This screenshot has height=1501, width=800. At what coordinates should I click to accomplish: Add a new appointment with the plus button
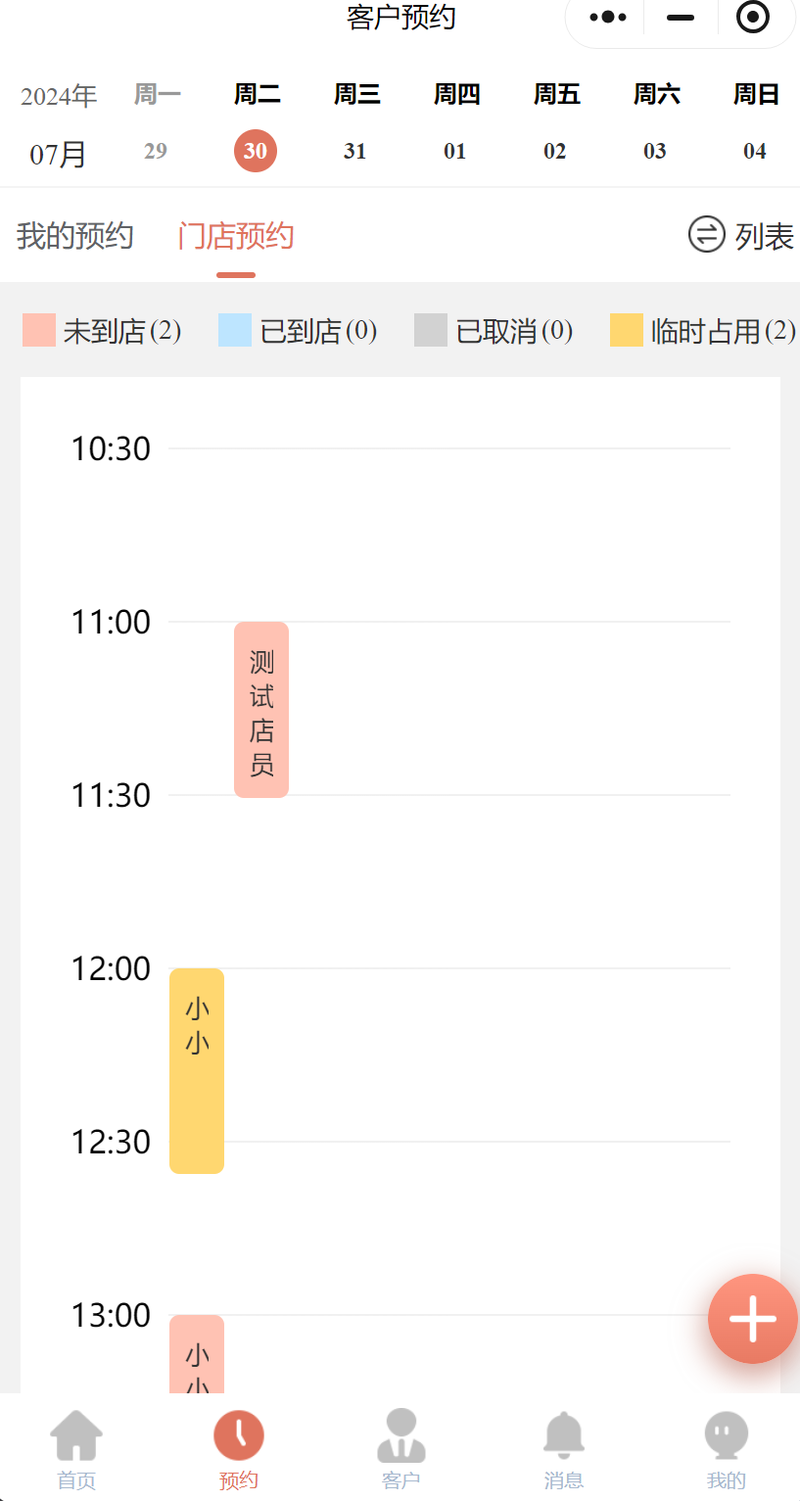pos(753,1319)
